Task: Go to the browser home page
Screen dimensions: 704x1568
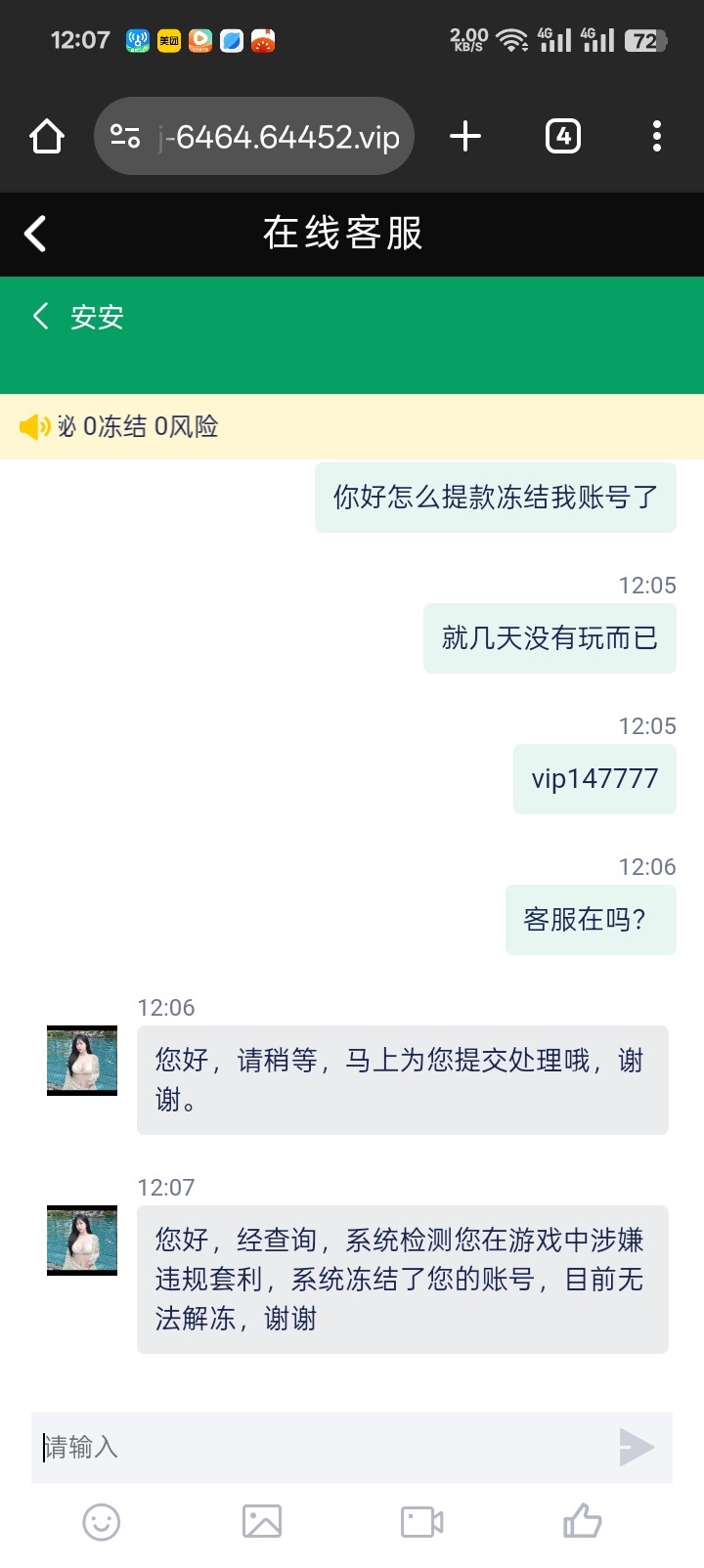Action: coord(47,137)
